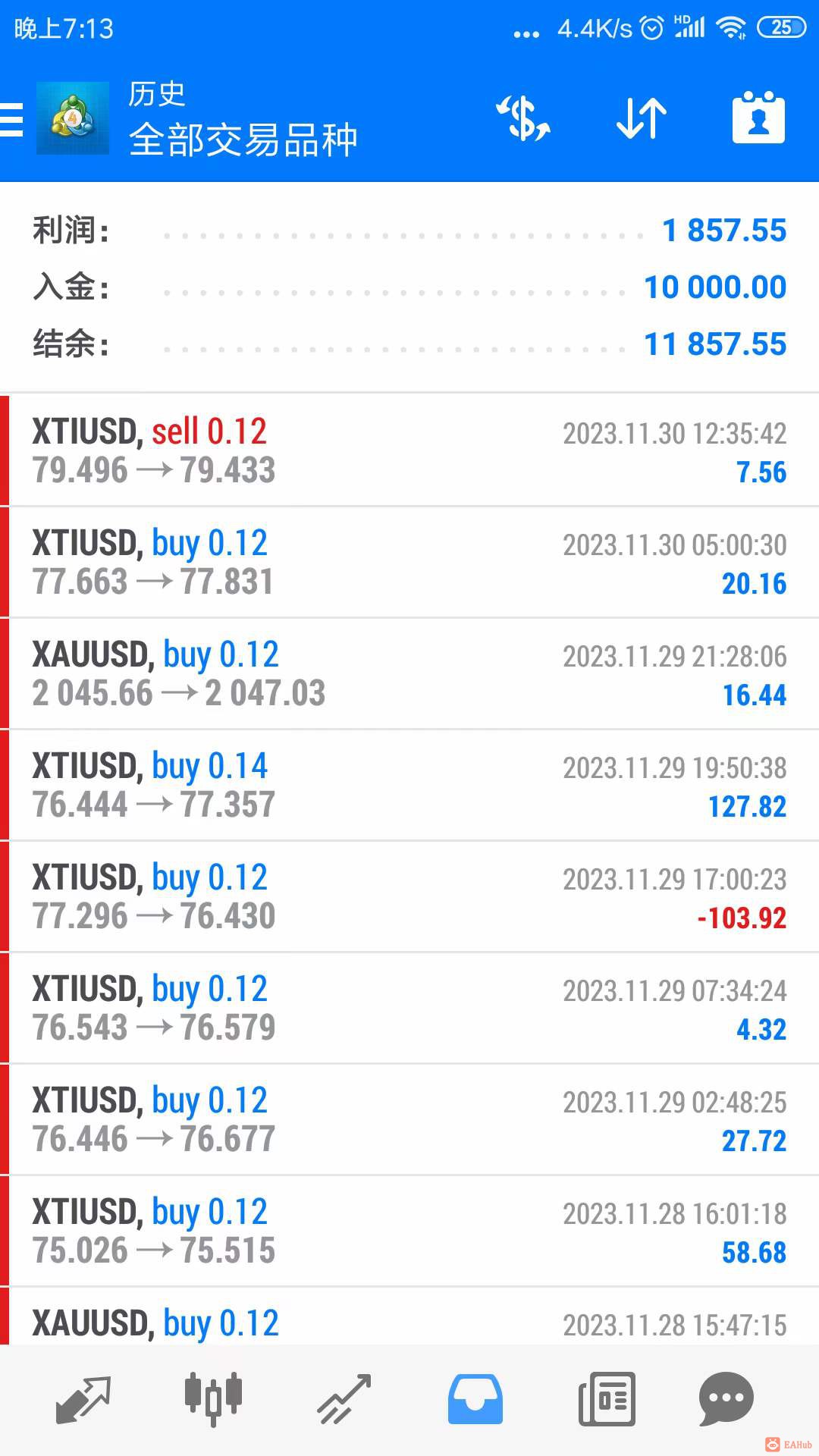Open the News tab
819x1456 pixels.
(607, 1398)
